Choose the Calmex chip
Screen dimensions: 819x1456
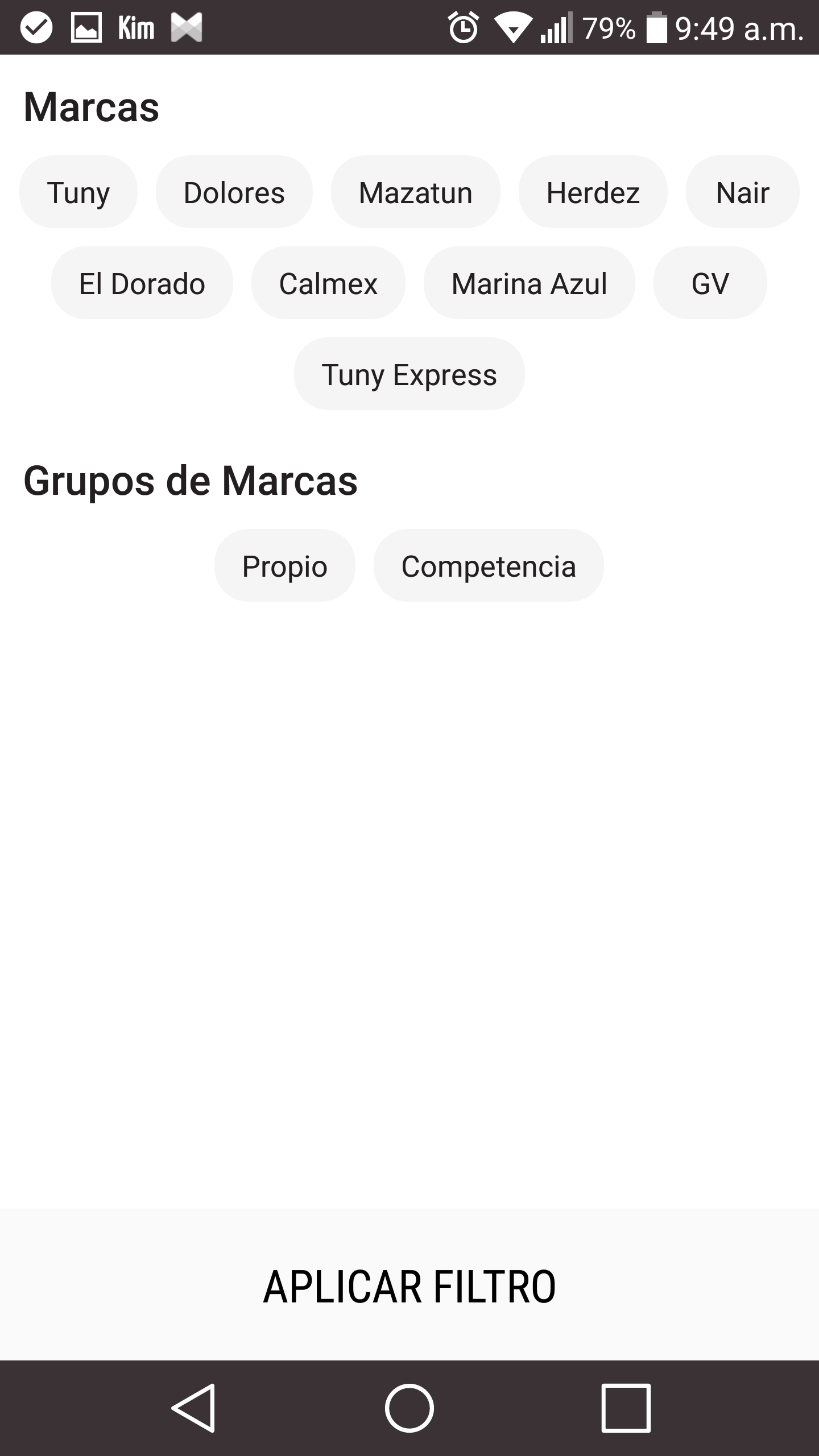(x=328, y=283)
